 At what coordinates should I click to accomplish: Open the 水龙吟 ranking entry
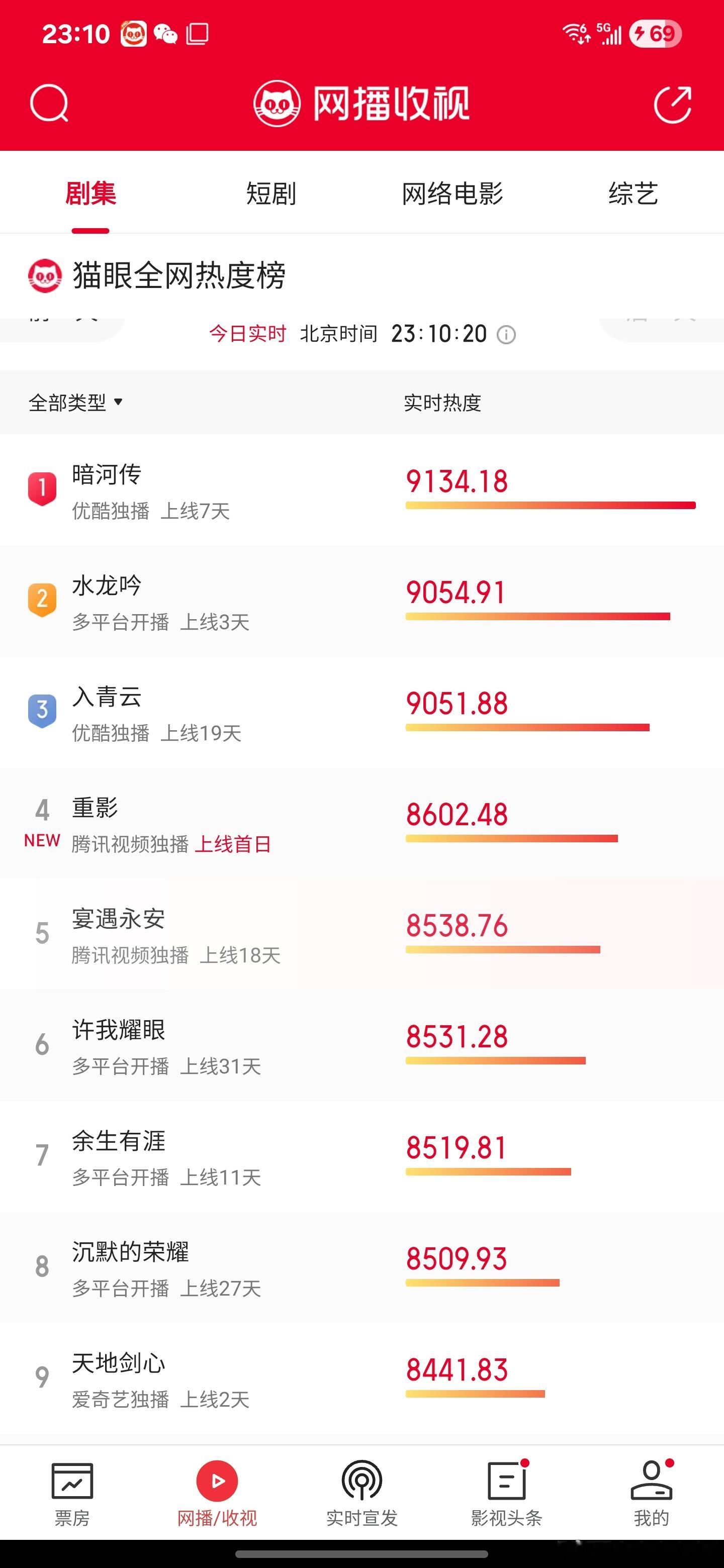pos(361,600)
